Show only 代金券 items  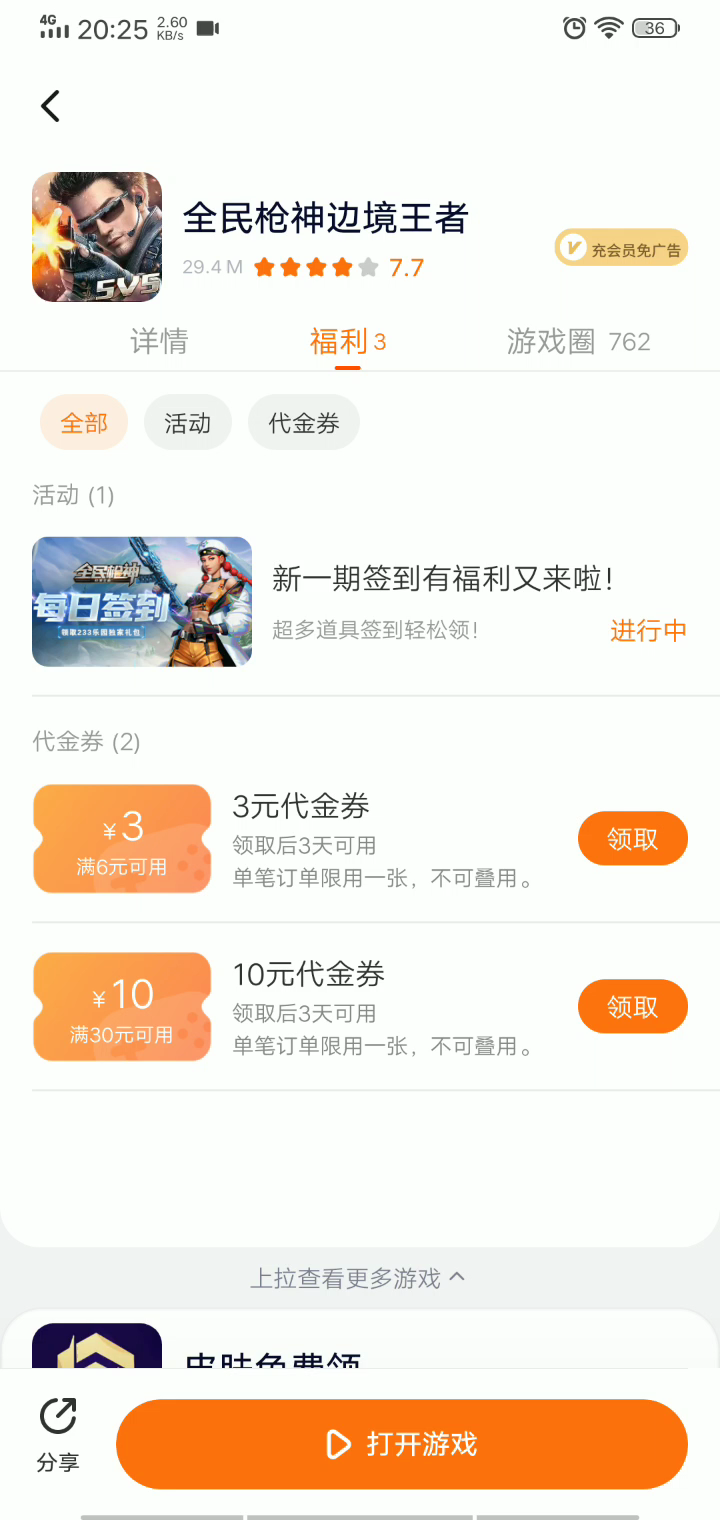tap(304, 423)
